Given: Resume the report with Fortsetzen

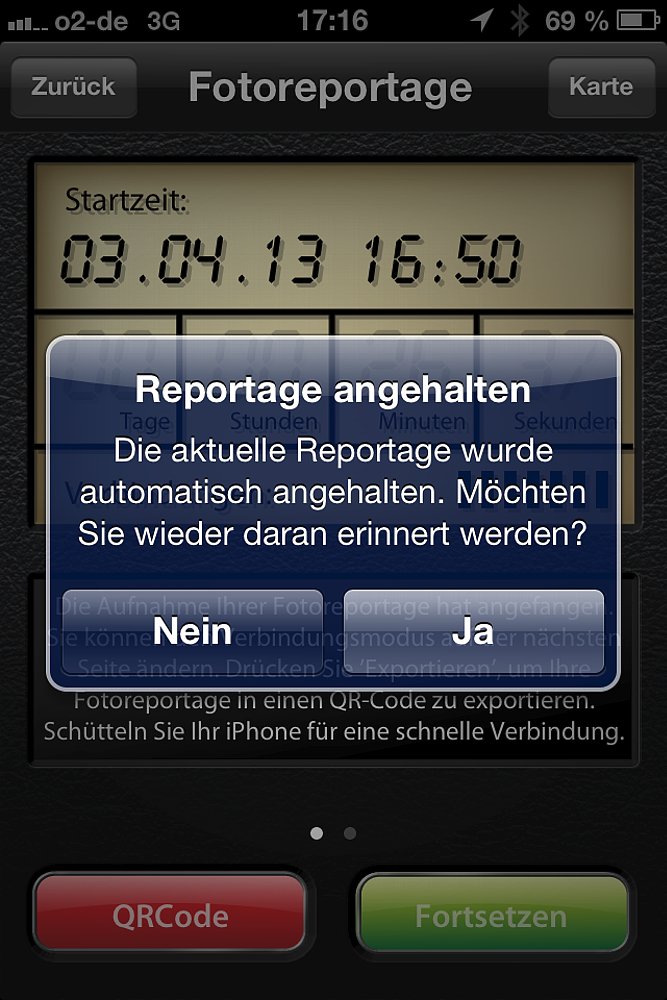Looking at the screenshot, I should 491,914.
